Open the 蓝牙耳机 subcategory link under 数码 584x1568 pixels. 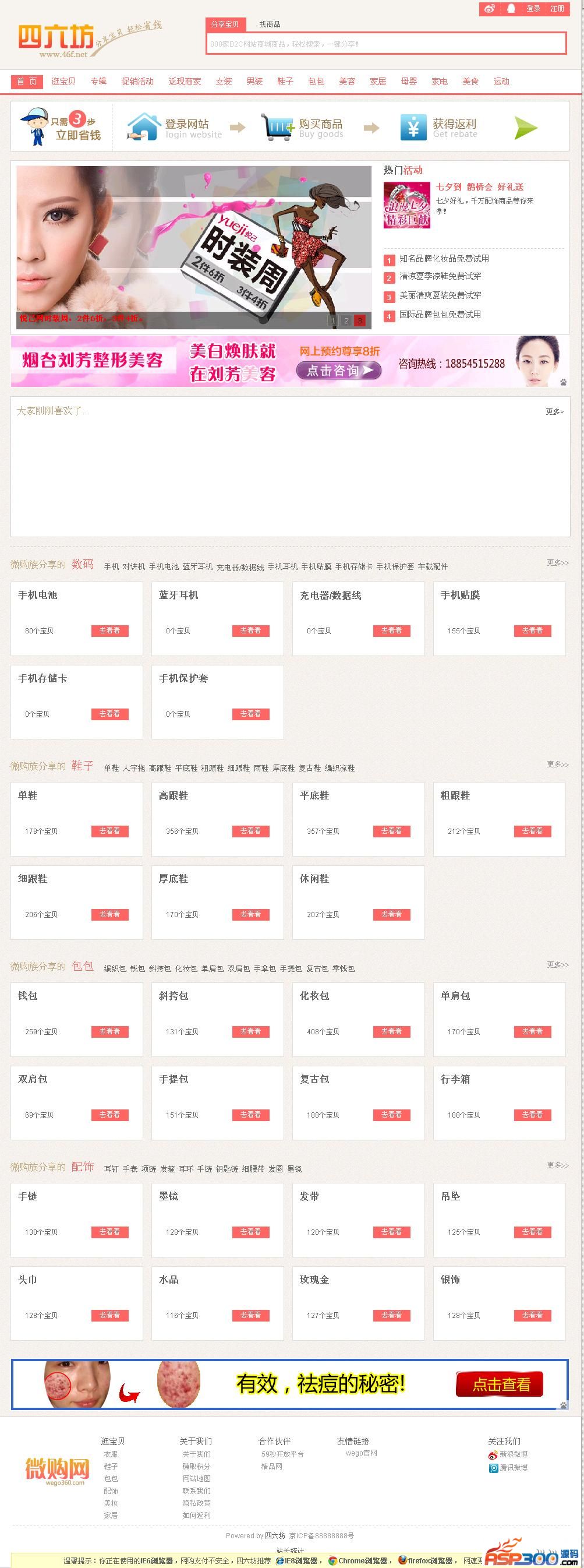197,567
